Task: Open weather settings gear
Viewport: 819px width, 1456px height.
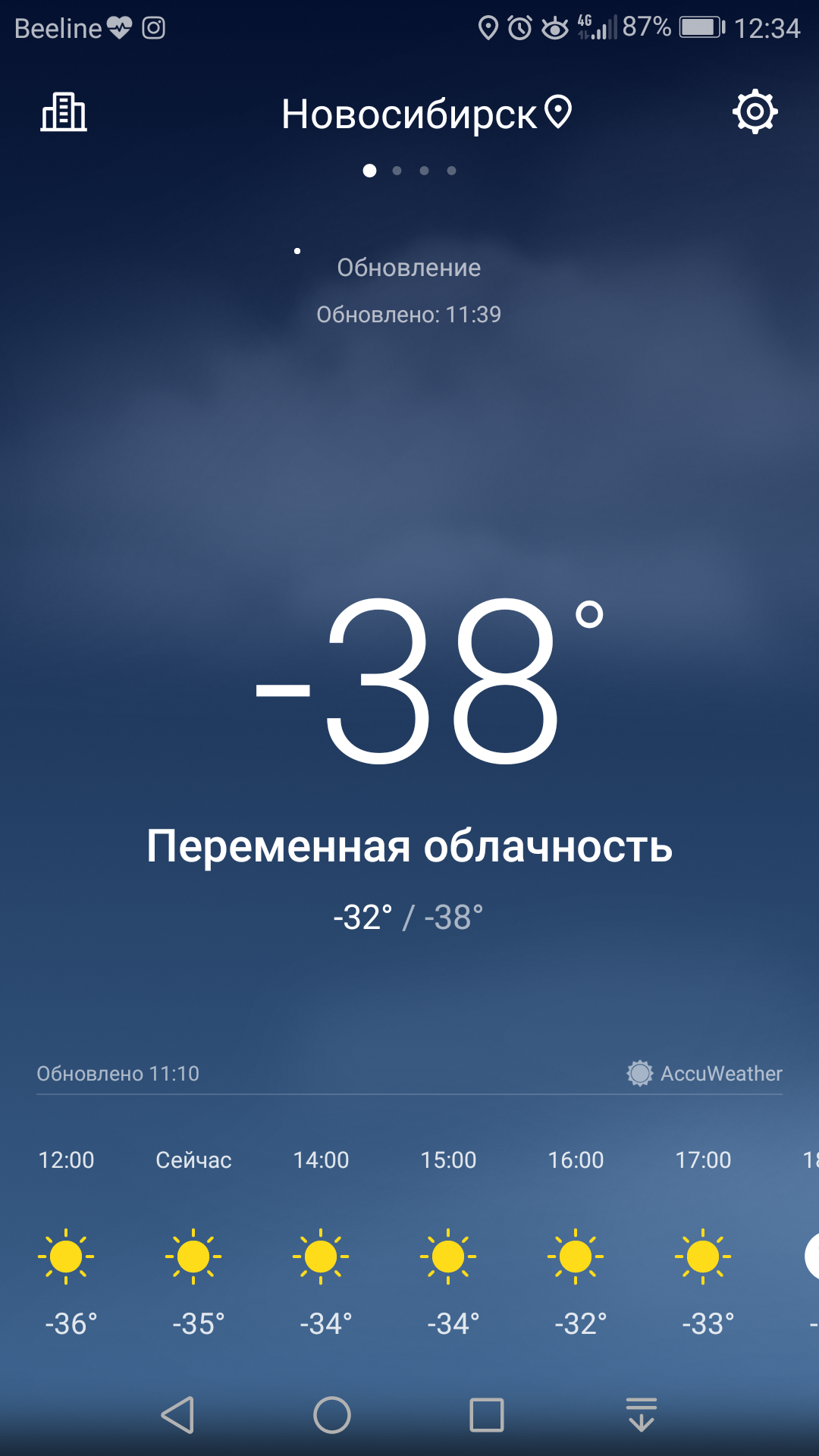Action: (755, 112)
